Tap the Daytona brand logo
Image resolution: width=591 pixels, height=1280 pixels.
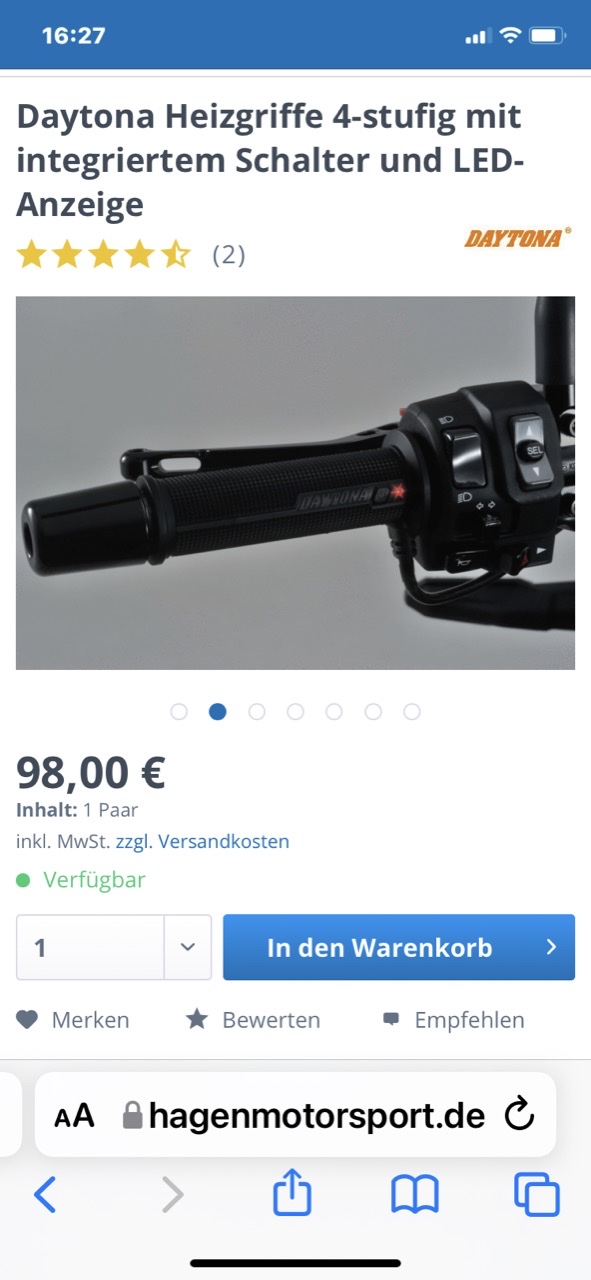point(518,237)
